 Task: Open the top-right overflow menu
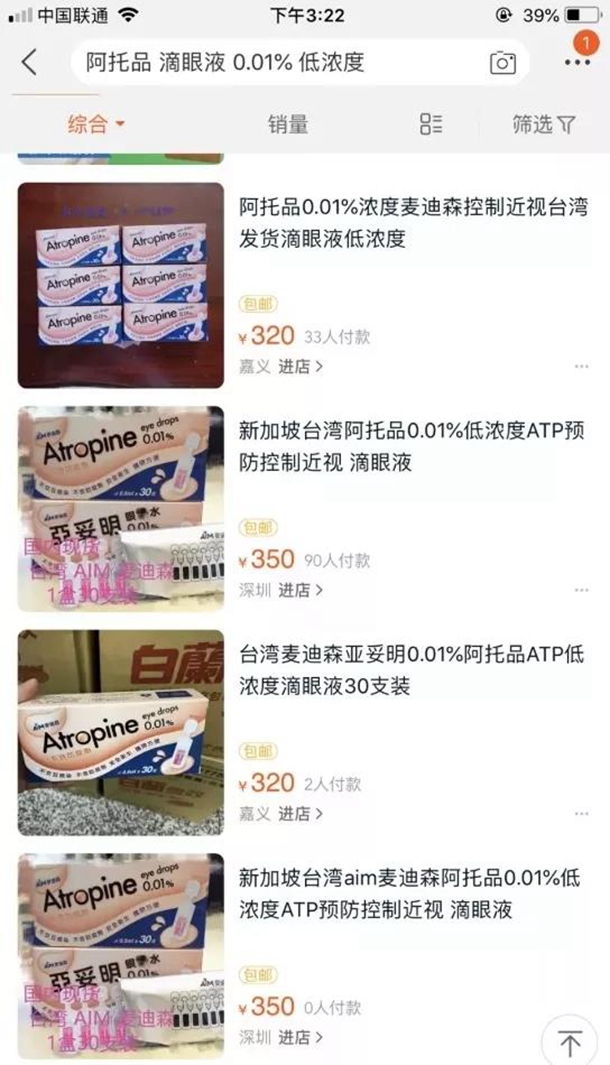pyautogui.click(x=577, y=62)
